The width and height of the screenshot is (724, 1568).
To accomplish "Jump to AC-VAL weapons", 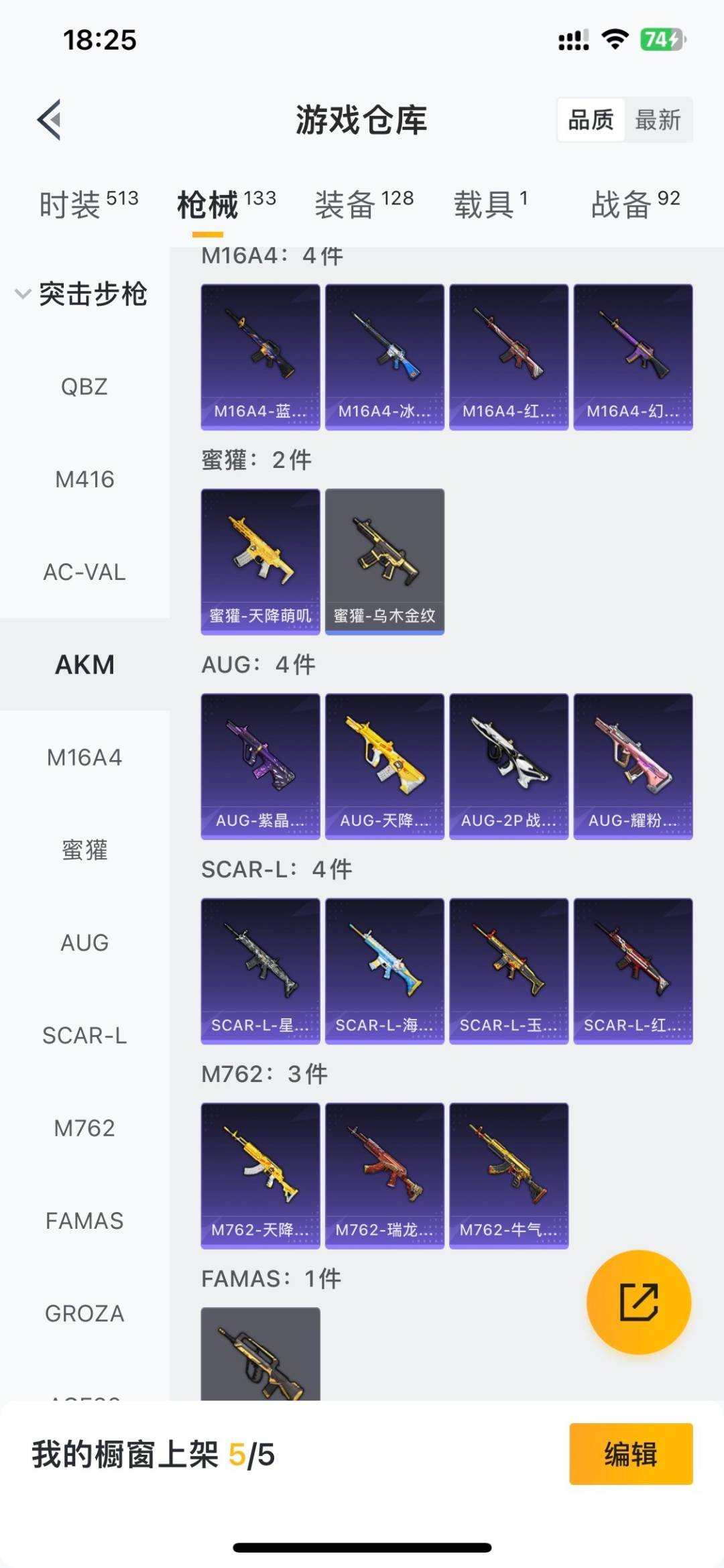I will click(84, 572).
